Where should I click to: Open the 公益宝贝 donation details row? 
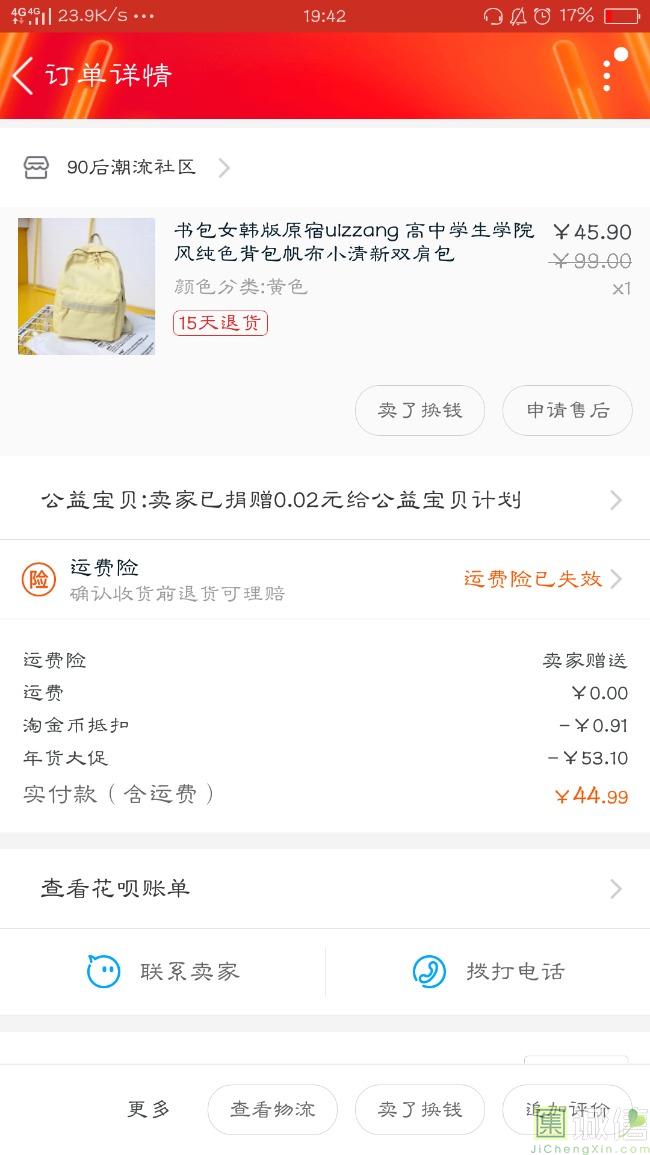325,500
